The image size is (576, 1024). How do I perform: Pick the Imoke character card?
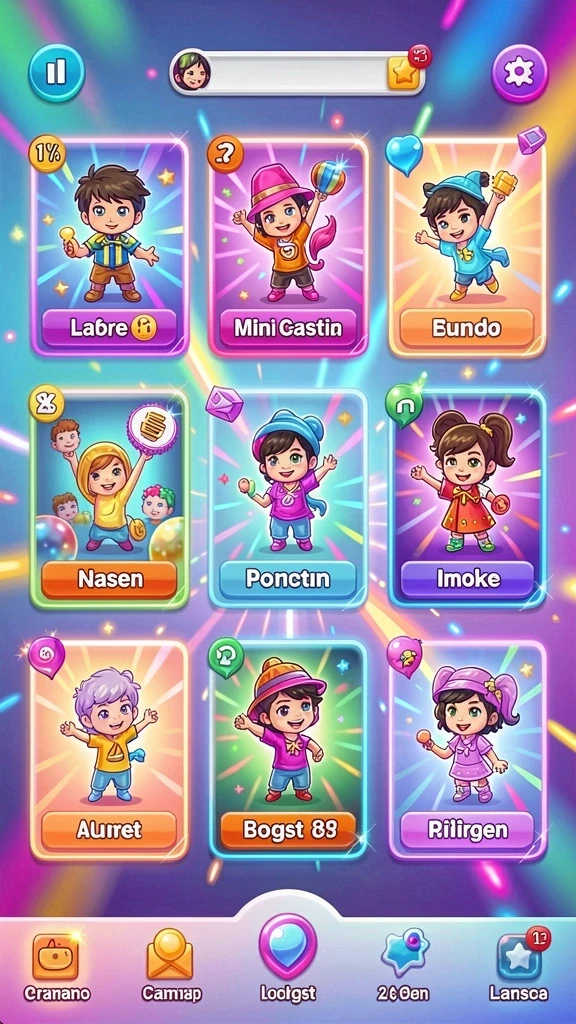click(467, 500)
